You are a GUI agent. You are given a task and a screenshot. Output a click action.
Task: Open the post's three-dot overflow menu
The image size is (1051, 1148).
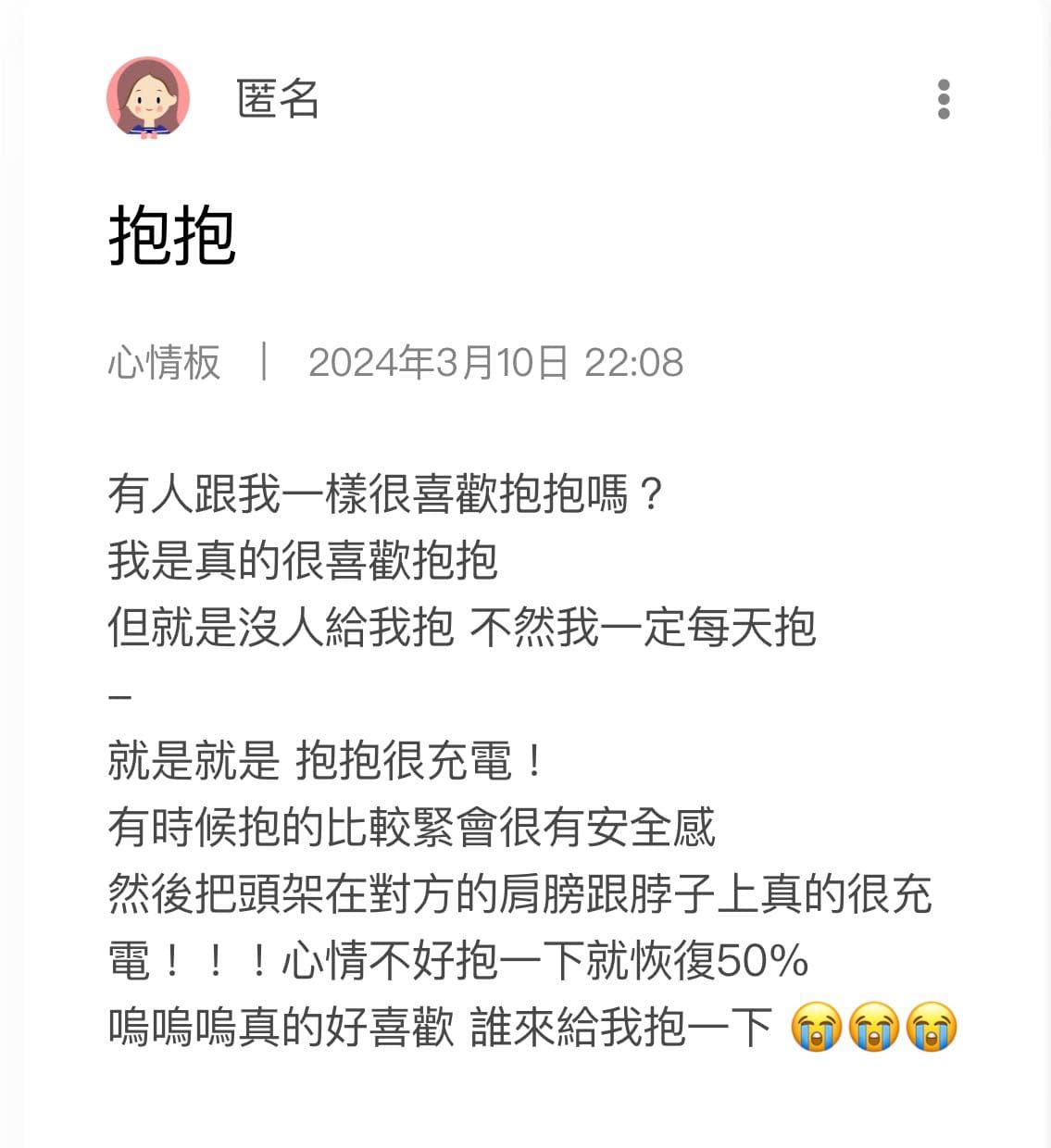tap(944, 99)
